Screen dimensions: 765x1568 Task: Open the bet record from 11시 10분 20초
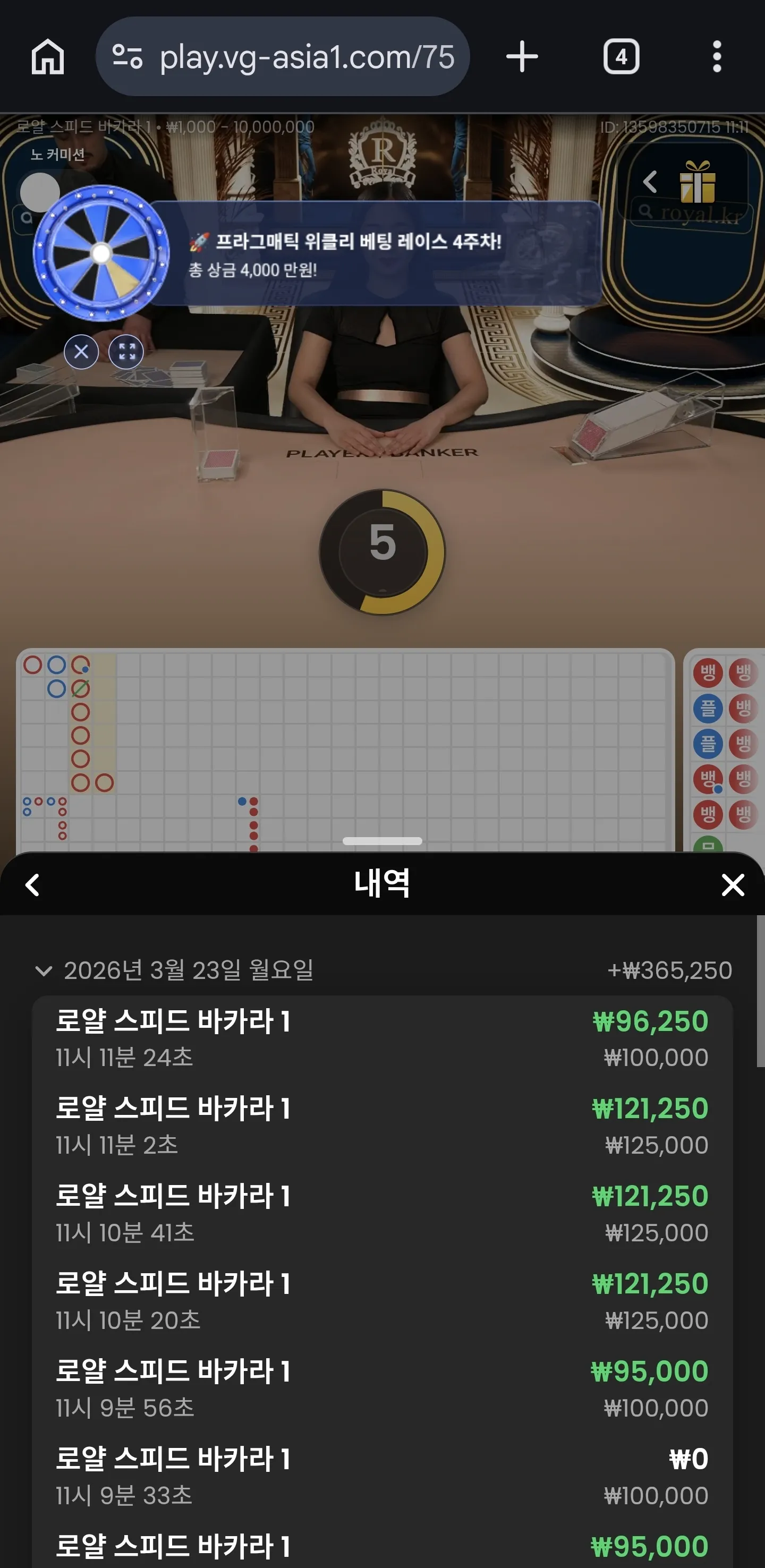pos(382,1301)
